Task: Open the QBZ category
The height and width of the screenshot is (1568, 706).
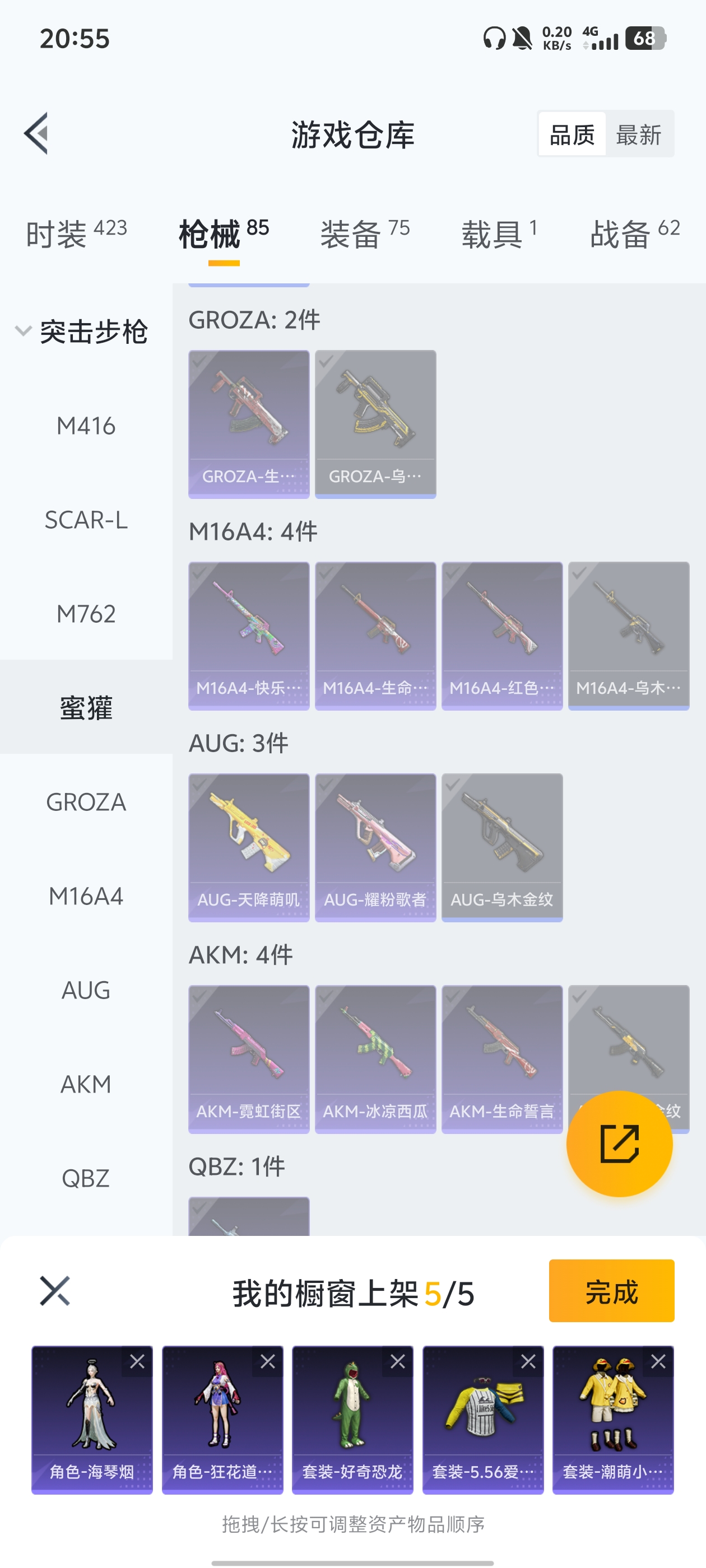Action: [x=86, y=1178]
